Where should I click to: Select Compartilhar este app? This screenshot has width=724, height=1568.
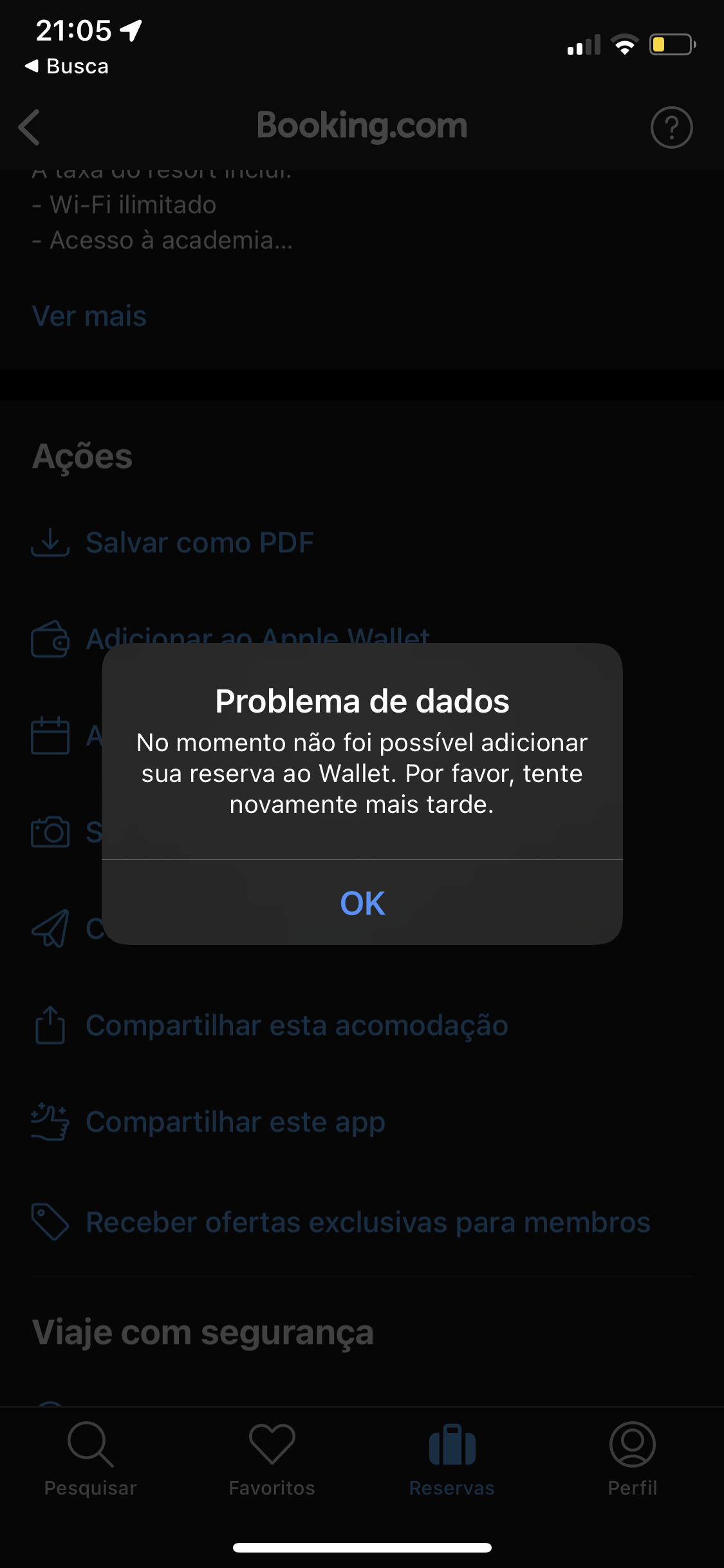tap(236, 1122)
